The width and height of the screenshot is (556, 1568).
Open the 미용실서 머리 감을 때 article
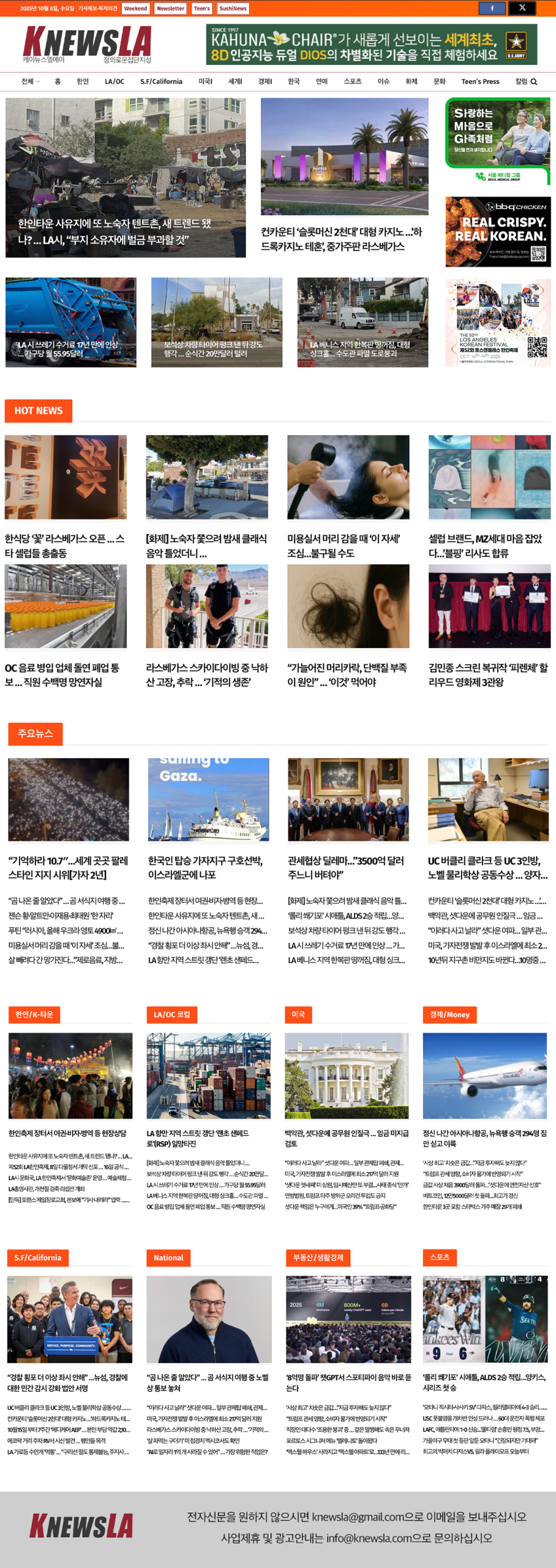[344, 545]
